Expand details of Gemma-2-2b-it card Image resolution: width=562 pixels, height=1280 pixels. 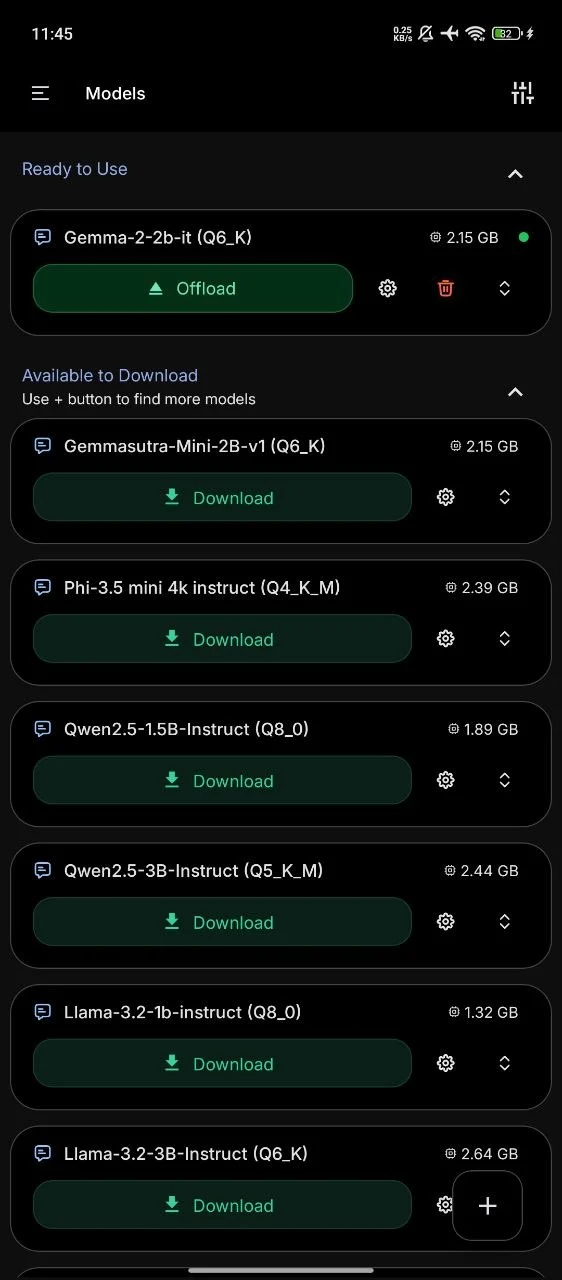click(505, 288)
